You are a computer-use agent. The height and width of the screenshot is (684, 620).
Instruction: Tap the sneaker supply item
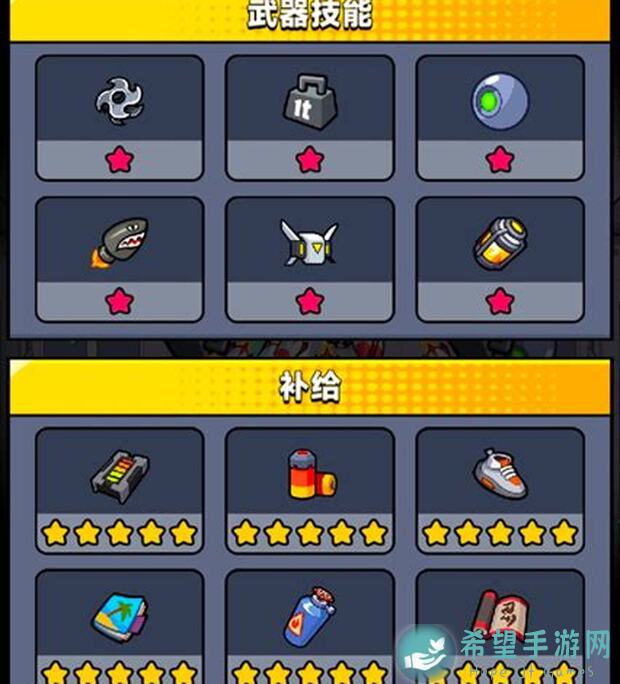500,474
